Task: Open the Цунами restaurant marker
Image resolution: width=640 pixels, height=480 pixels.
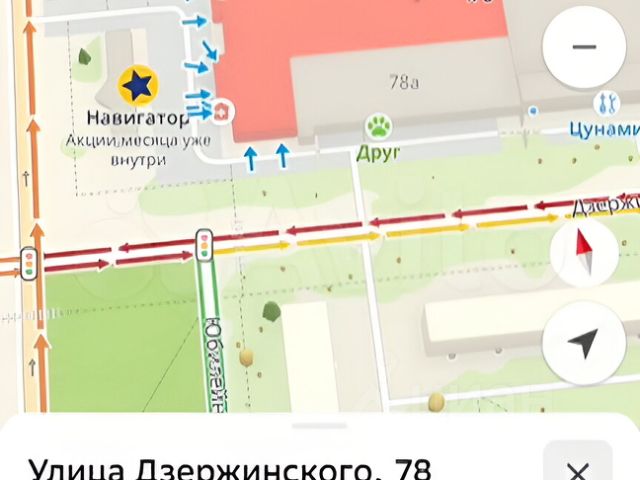Action: [x=606, y=102]
